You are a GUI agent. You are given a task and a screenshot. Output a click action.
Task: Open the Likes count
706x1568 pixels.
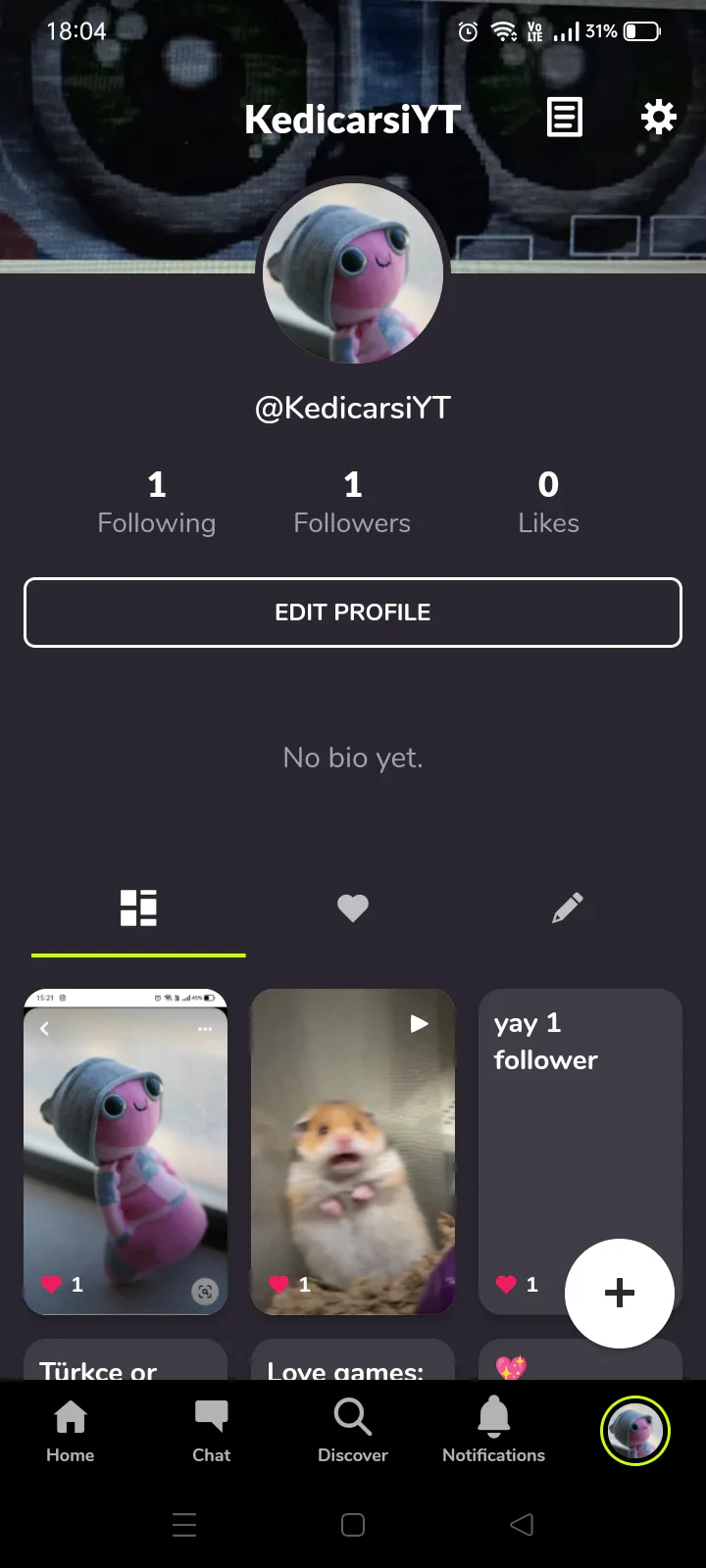click(x=548, y=502)
